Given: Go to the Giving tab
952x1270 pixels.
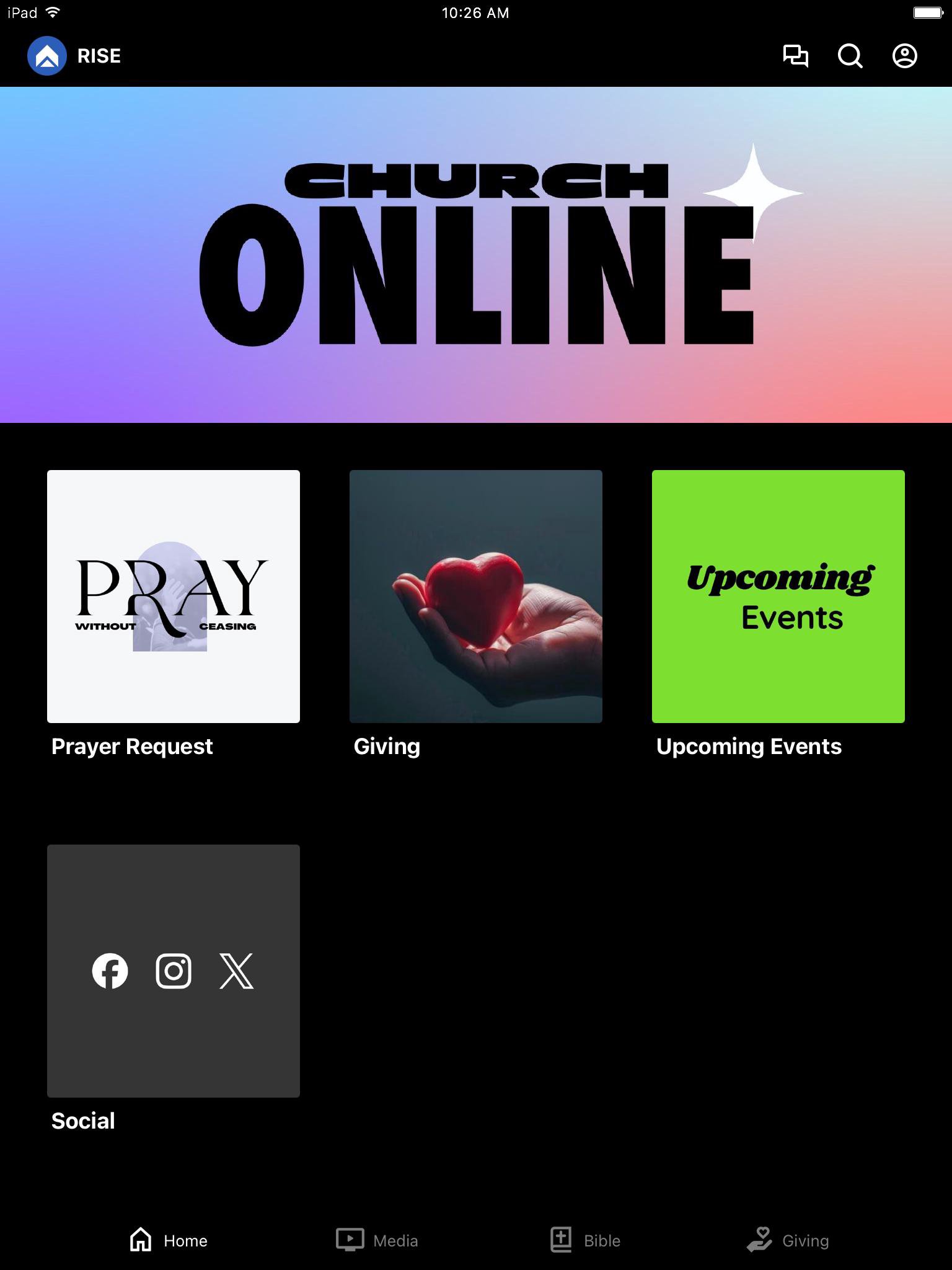Looking at the screenshot, I should pos(788,1240).
